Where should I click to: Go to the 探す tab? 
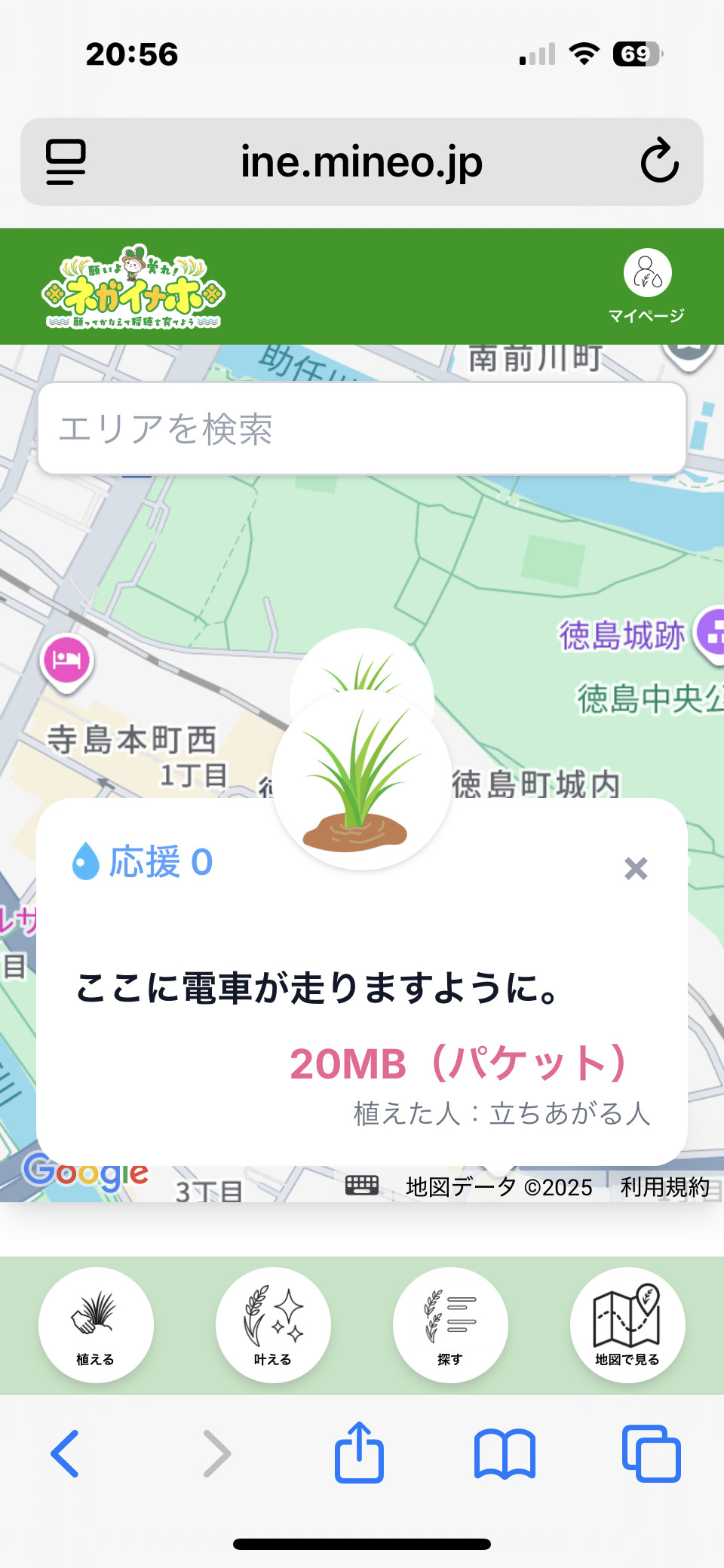[450, 1324]
